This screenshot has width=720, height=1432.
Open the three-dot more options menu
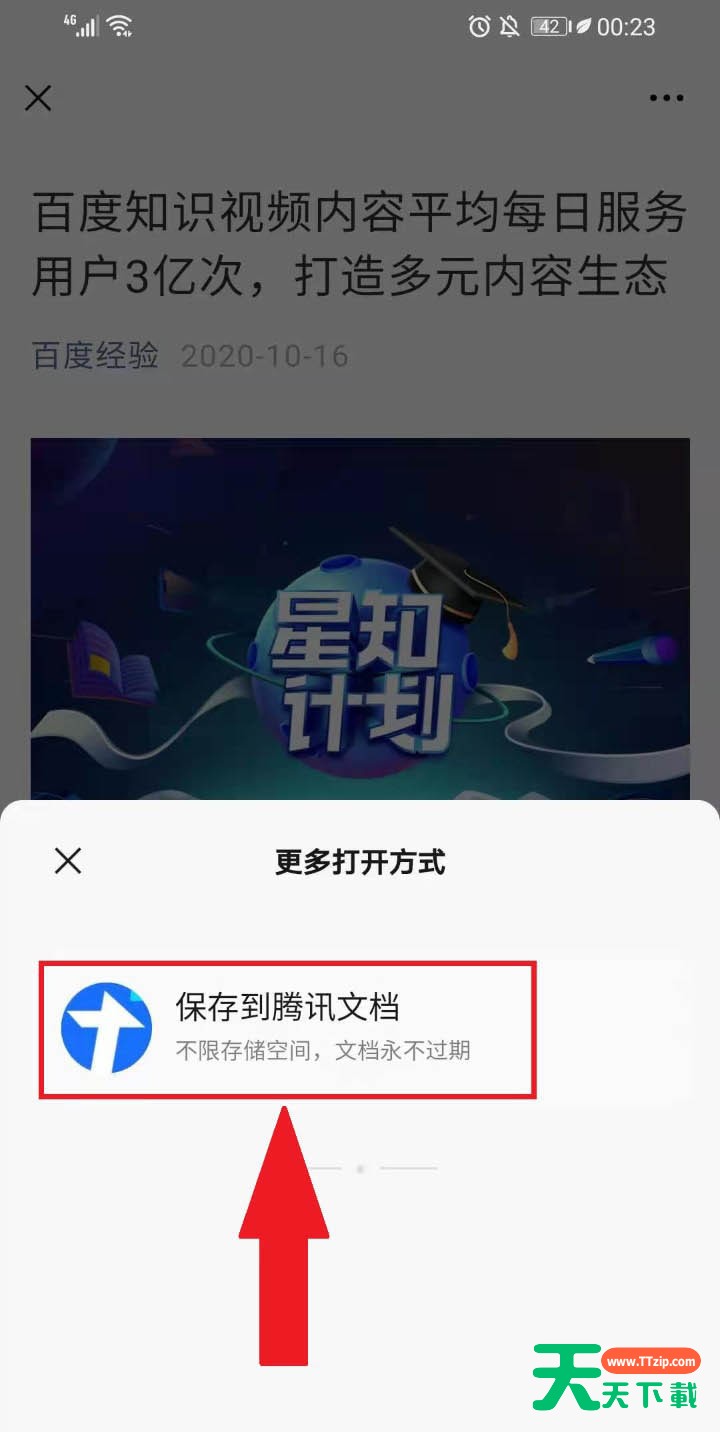coord(663,98)
